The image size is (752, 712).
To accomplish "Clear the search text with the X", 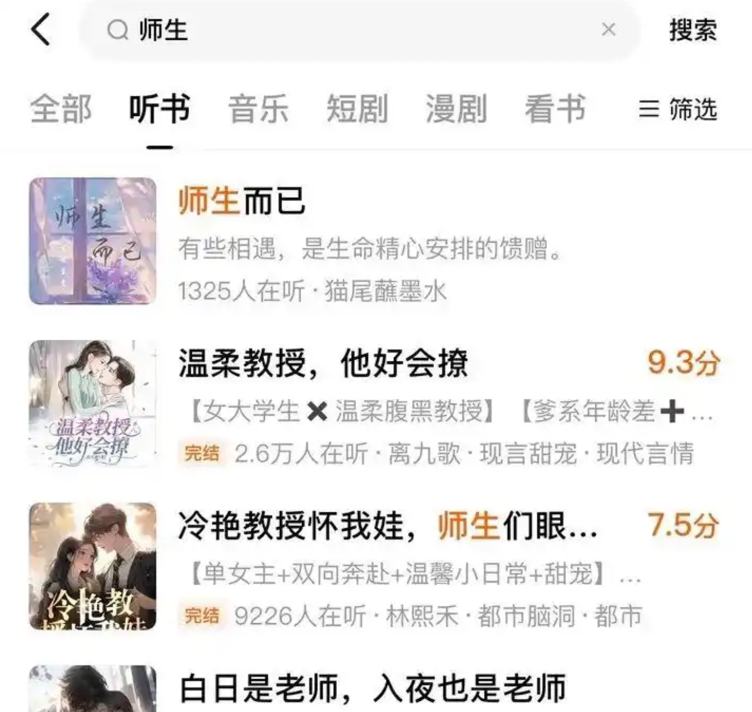I will (x=608, y=30).
